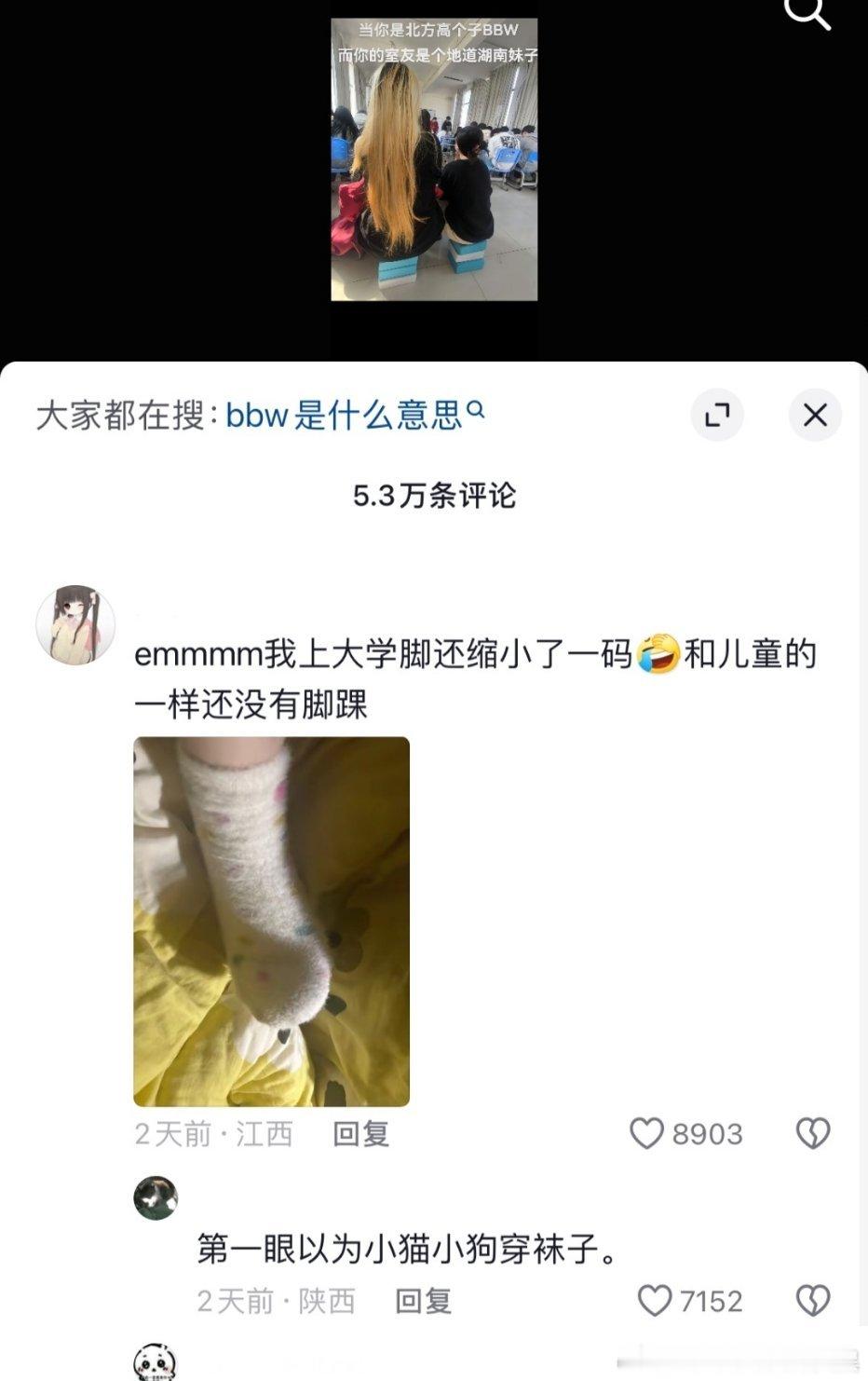The height and width of the screenshot is (1381, 868).
Task: Click 回复 under the sock photo comment
Action: (361, 1134)
